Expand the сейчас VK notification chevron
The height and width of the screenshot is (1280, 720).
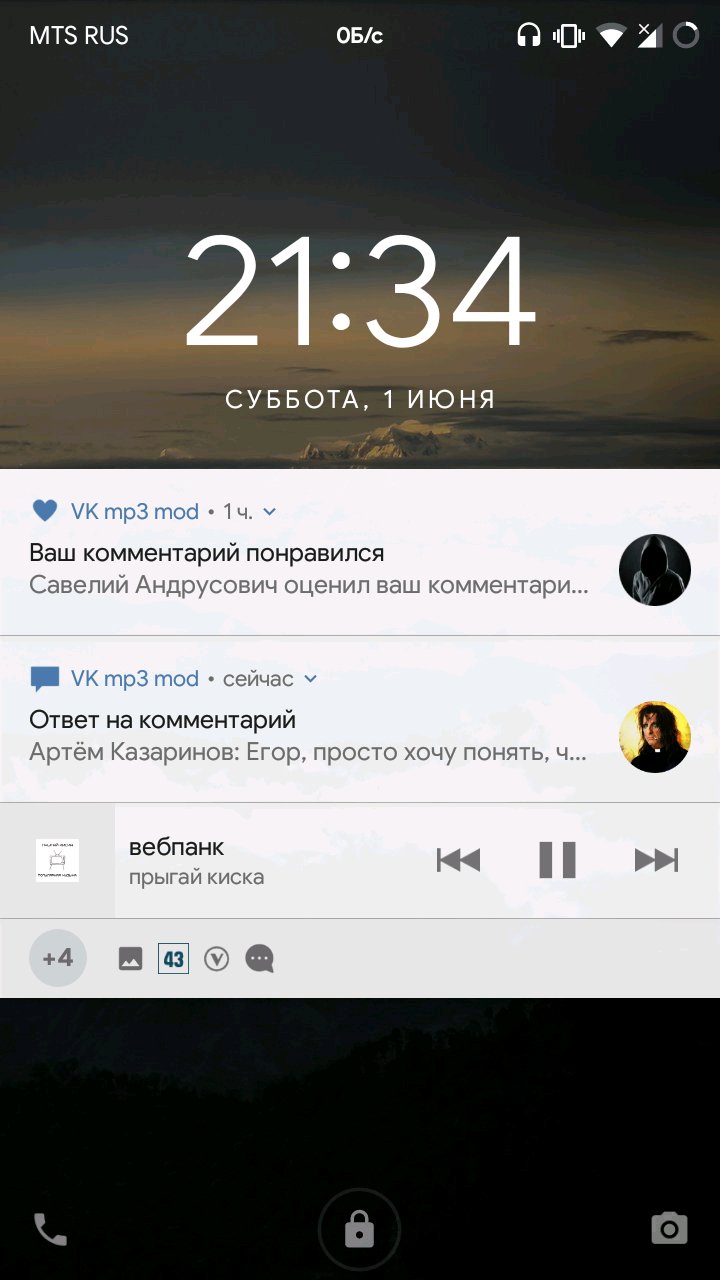tap(310, 679)
